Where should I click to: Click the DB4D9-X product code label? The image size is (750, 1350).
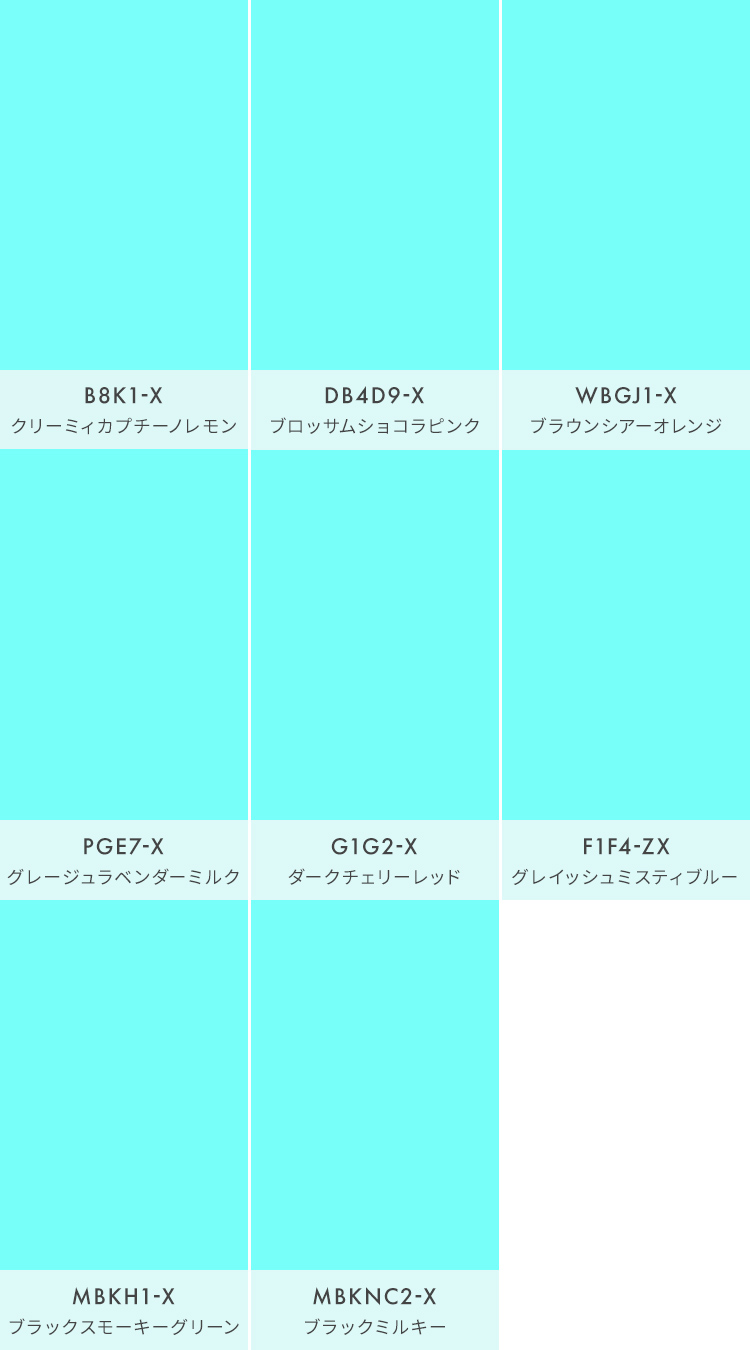click(375, 396)
